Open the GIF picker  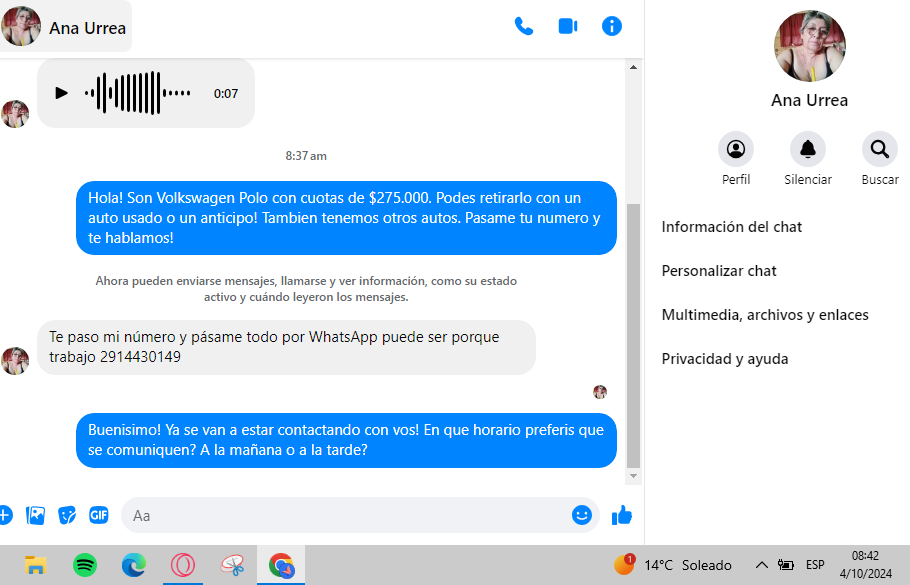(98, 515)
